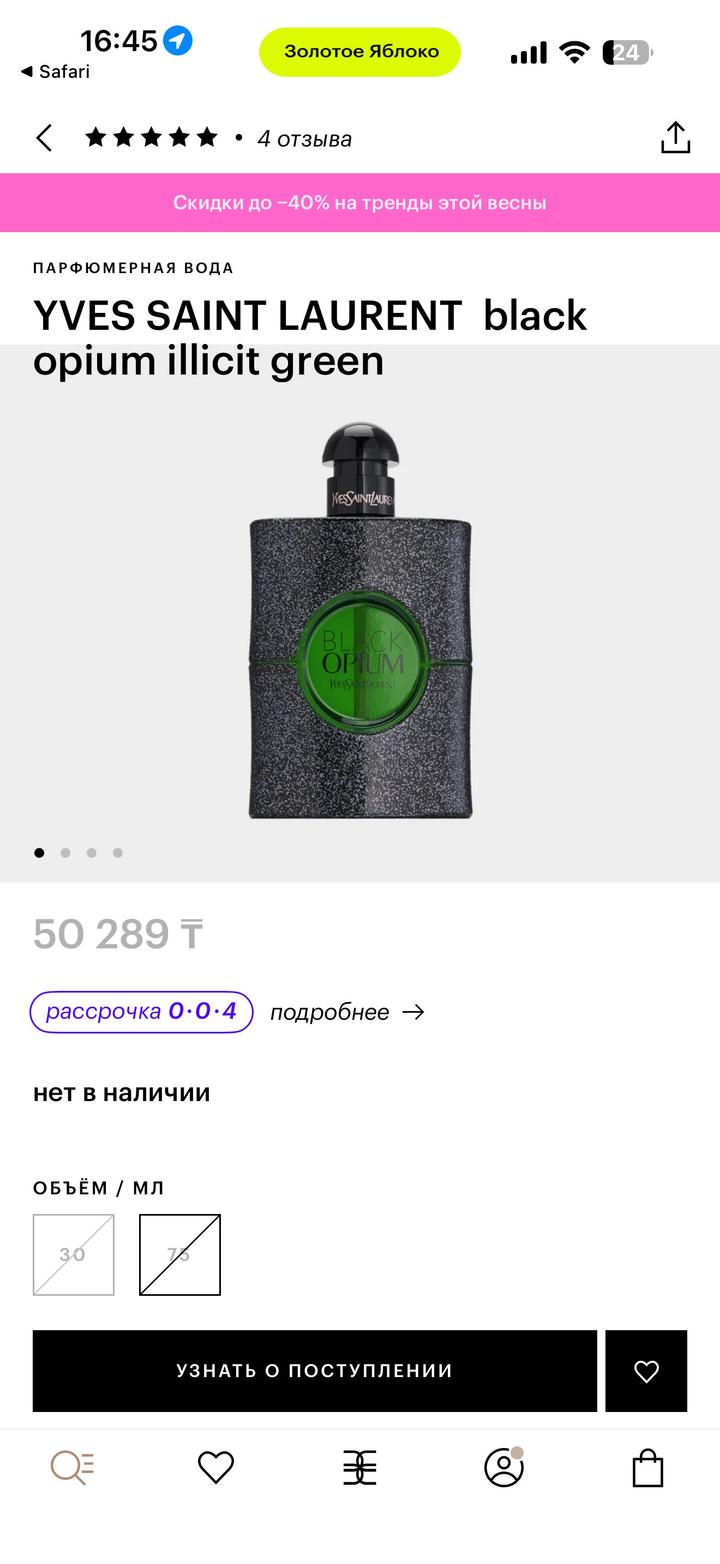Add perfume to favorites with heart button
Image resolution: width=720 pixels, height=1564 pixels.
click(646, 1370)
